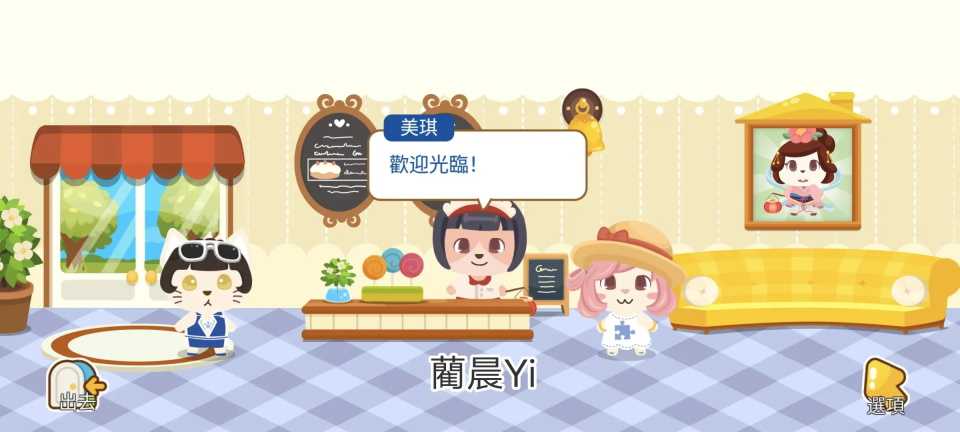Viewport: 960px width, 432px height.
Task: Tap the 出去 exit button
Action: pyautogui.click(x=76, y=386)
